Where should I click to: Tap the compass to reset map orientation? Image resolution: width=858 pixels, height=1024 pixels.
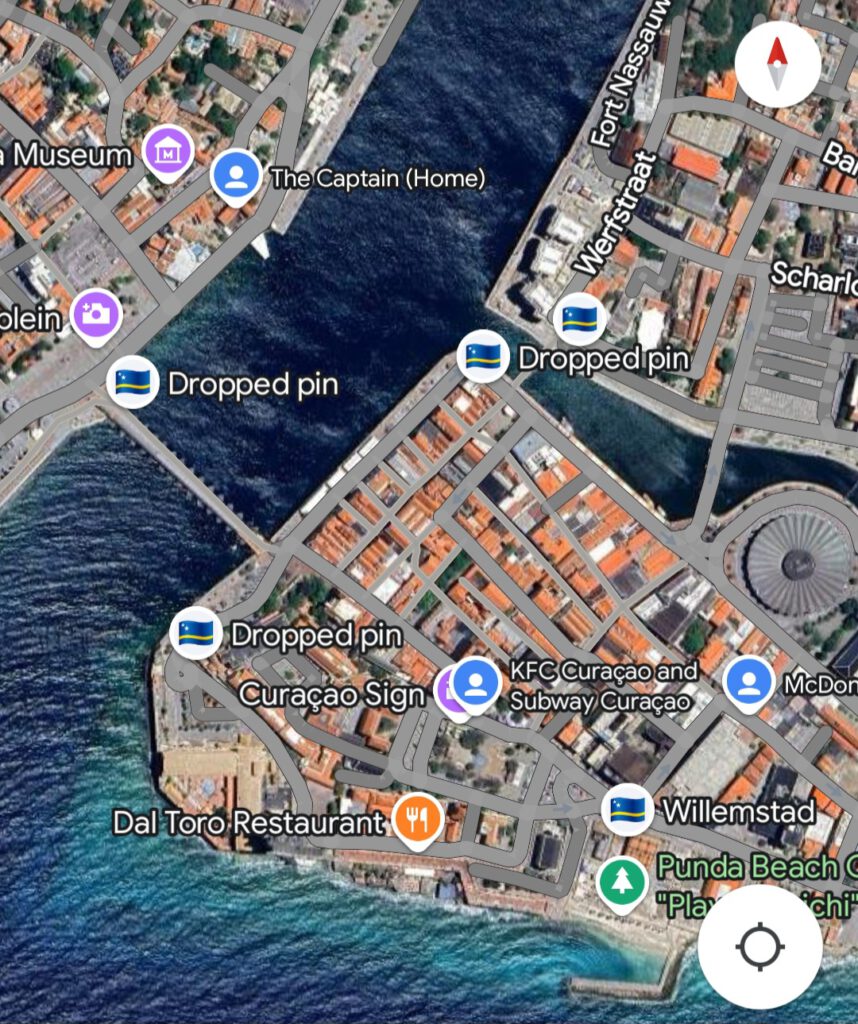point(778,63)
